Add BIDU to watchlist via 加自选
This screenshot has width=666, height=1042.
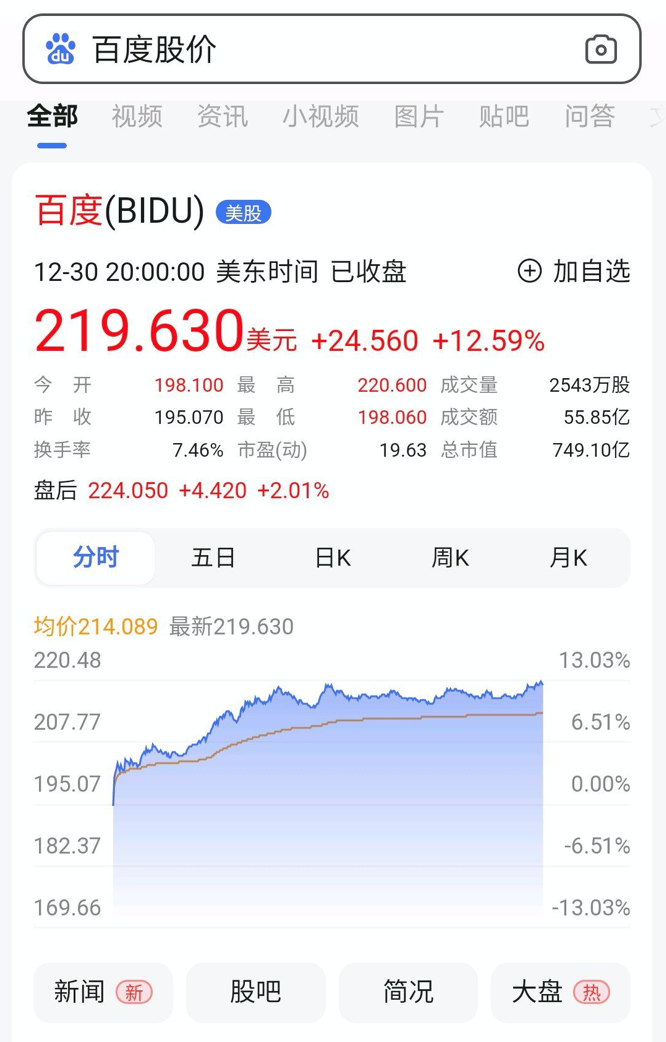[574, 271]
